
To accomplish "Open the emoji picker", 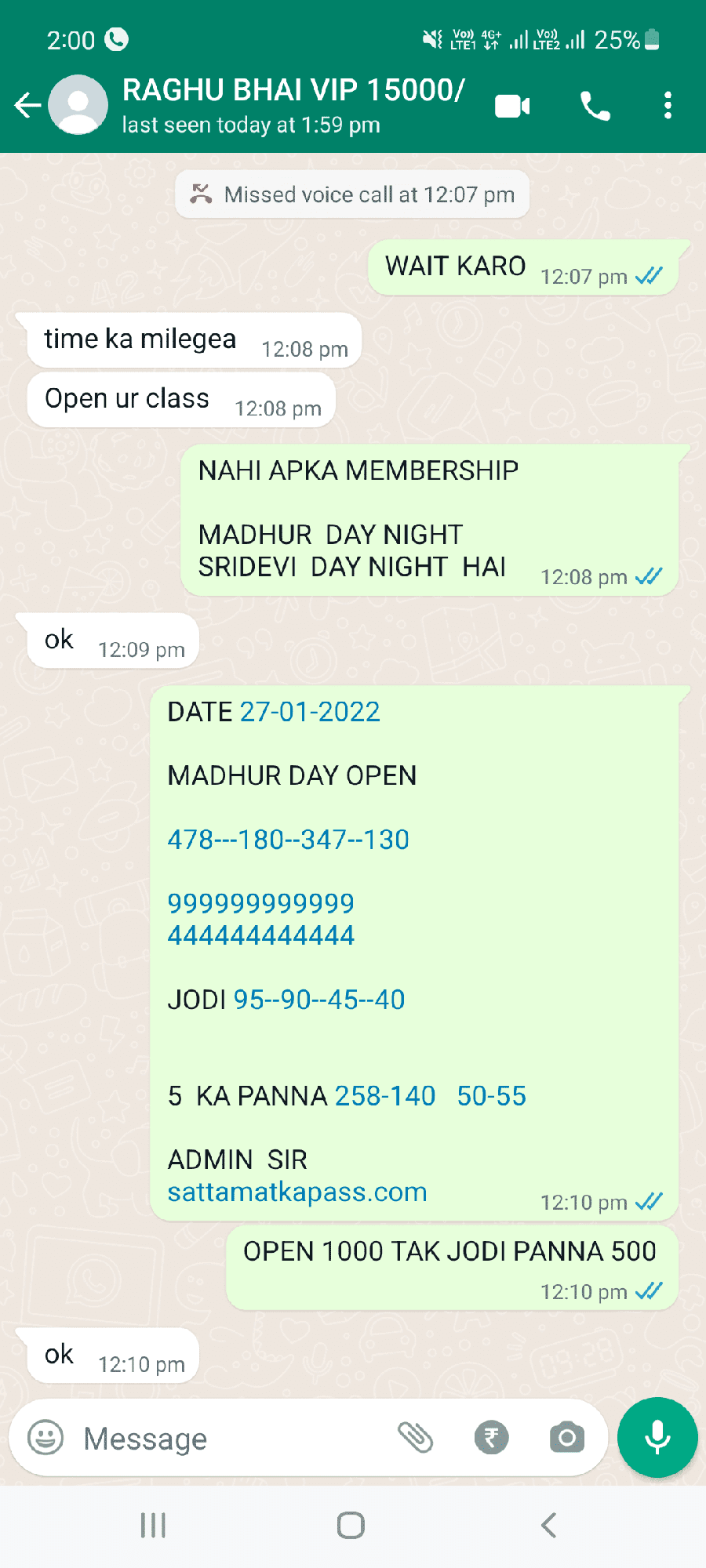I will [45, 1438].
